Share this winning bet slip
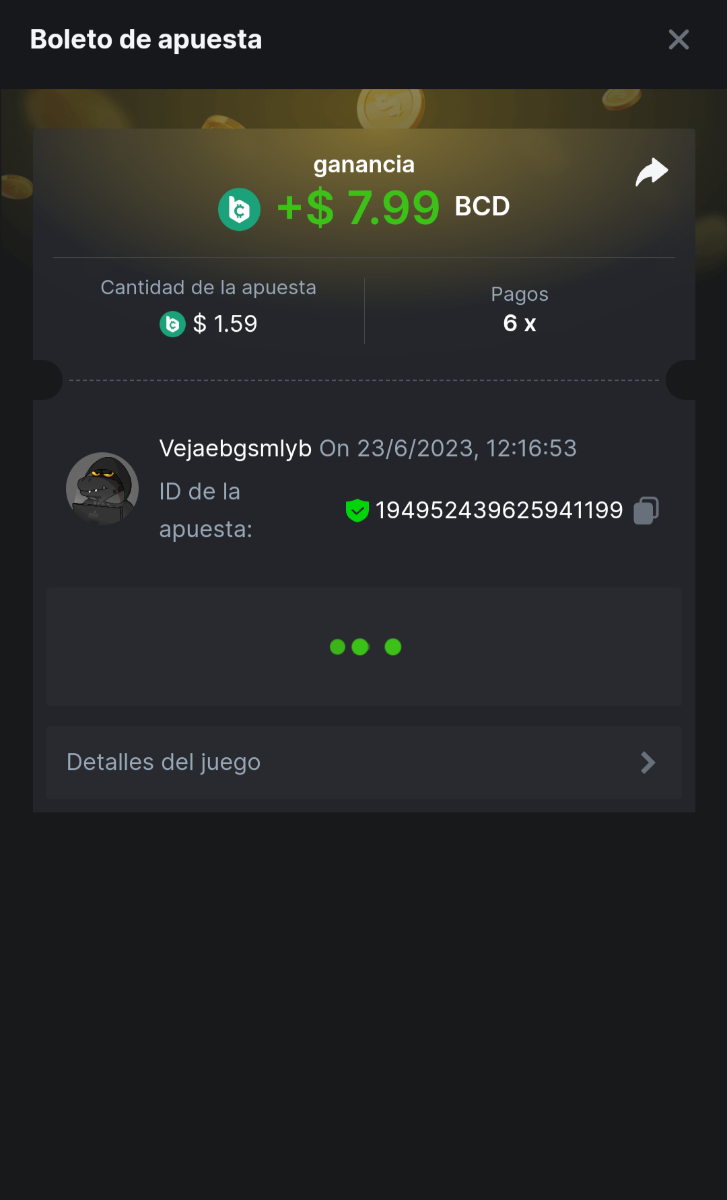The image size is (727, 1200). (x=651, y=173)
